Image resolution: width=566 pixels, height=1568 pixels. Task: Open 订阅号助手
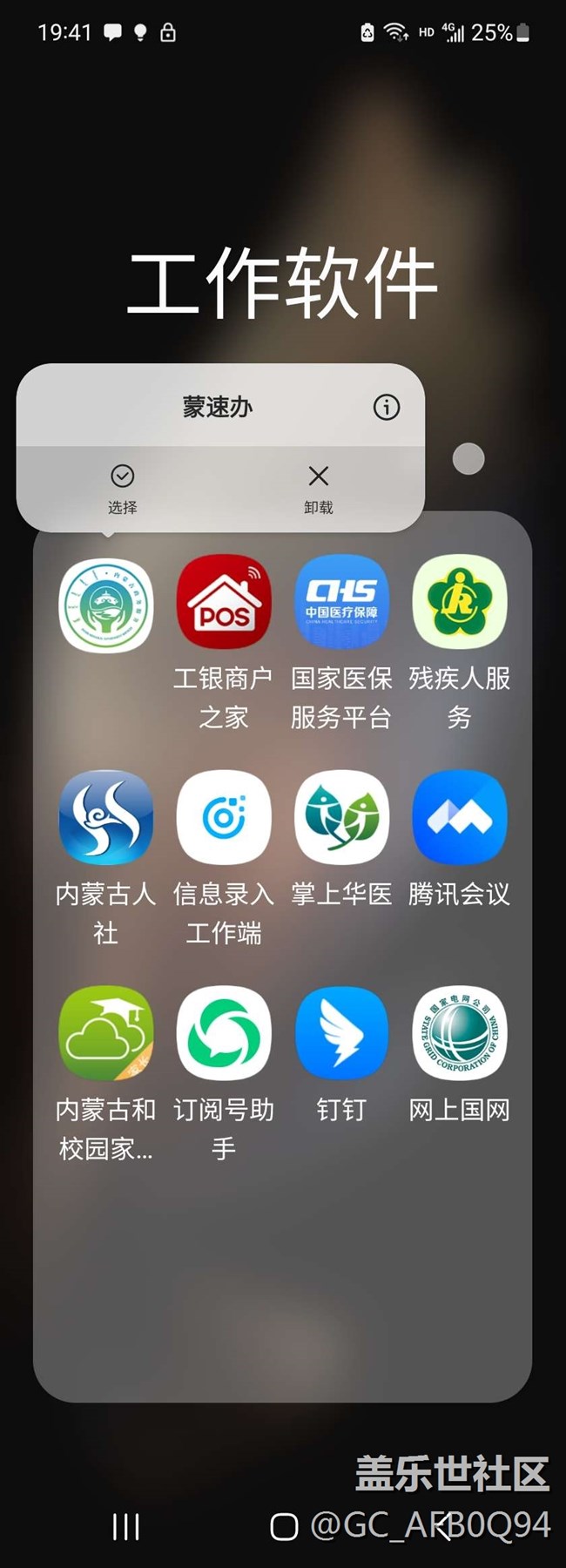click(224, 1034)
